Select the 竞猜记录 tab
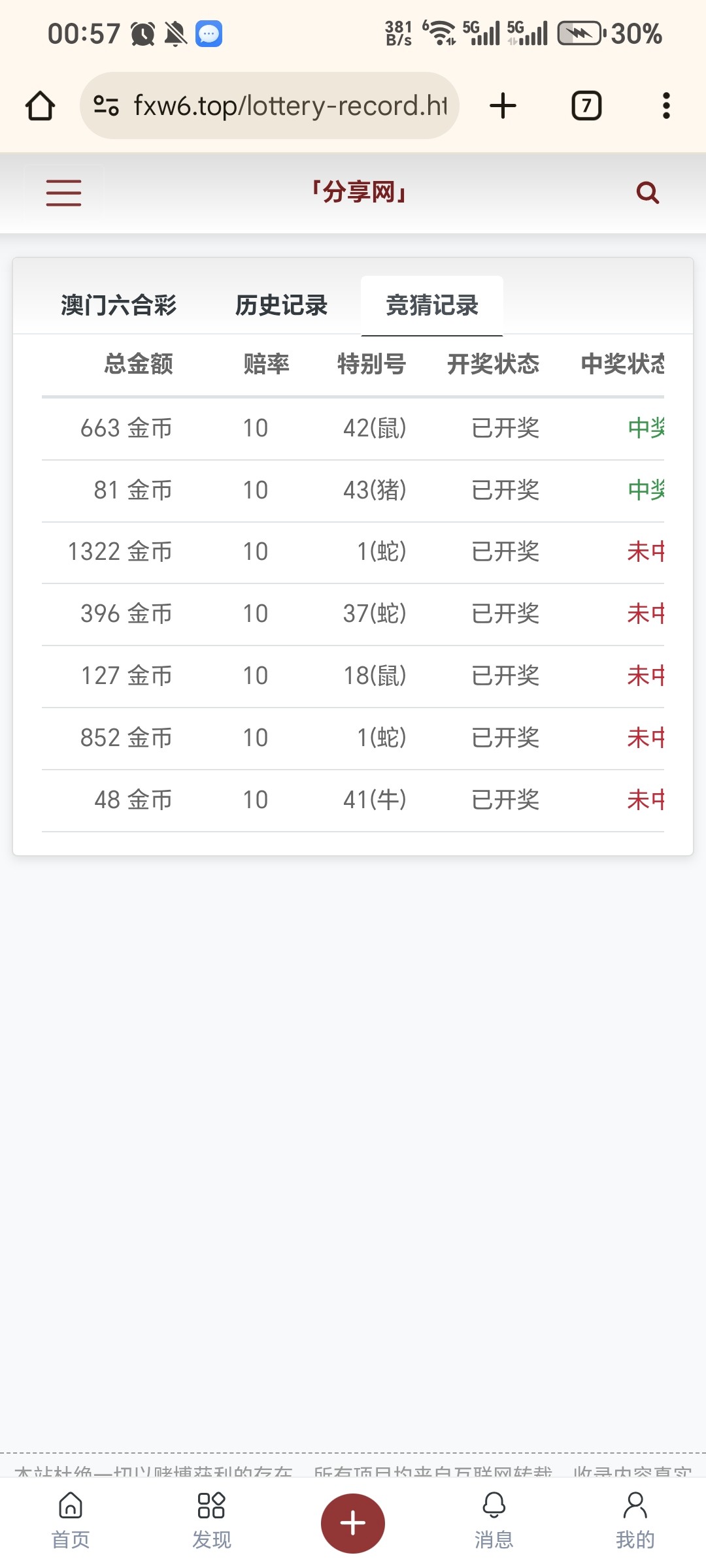Viewport: 706px width, 1568px height. pyautogui.click(x=432, y=305)
